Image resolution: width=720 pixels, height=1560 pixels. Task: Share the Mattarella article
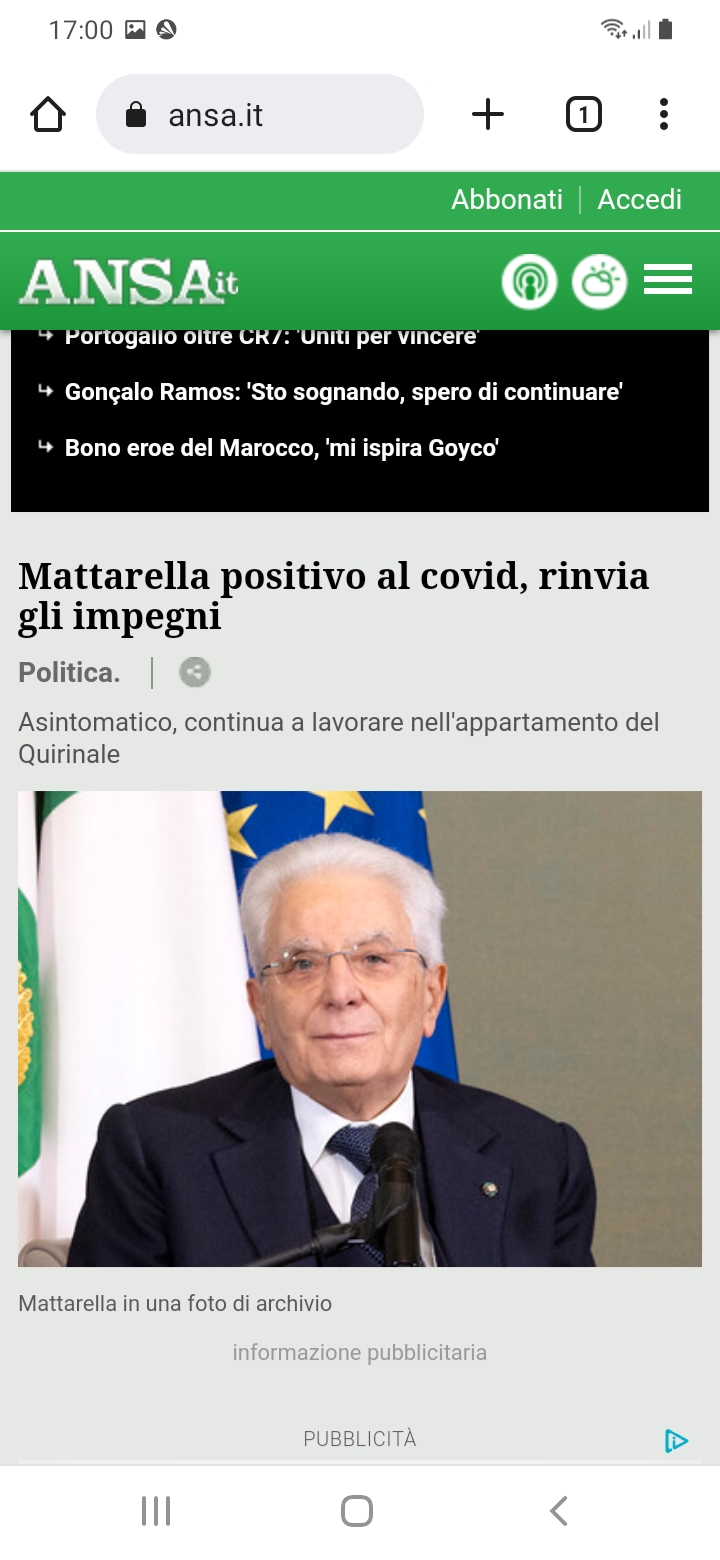pyautogui.click(x=194, y=673)
